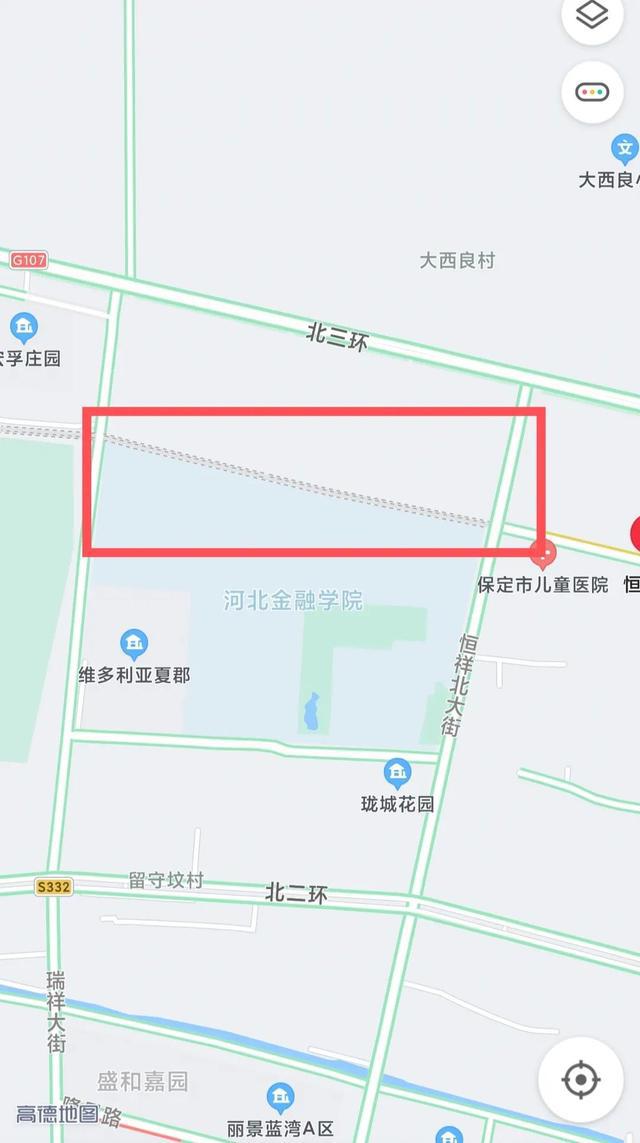Recenter map on my current location

click(580, 1079)
